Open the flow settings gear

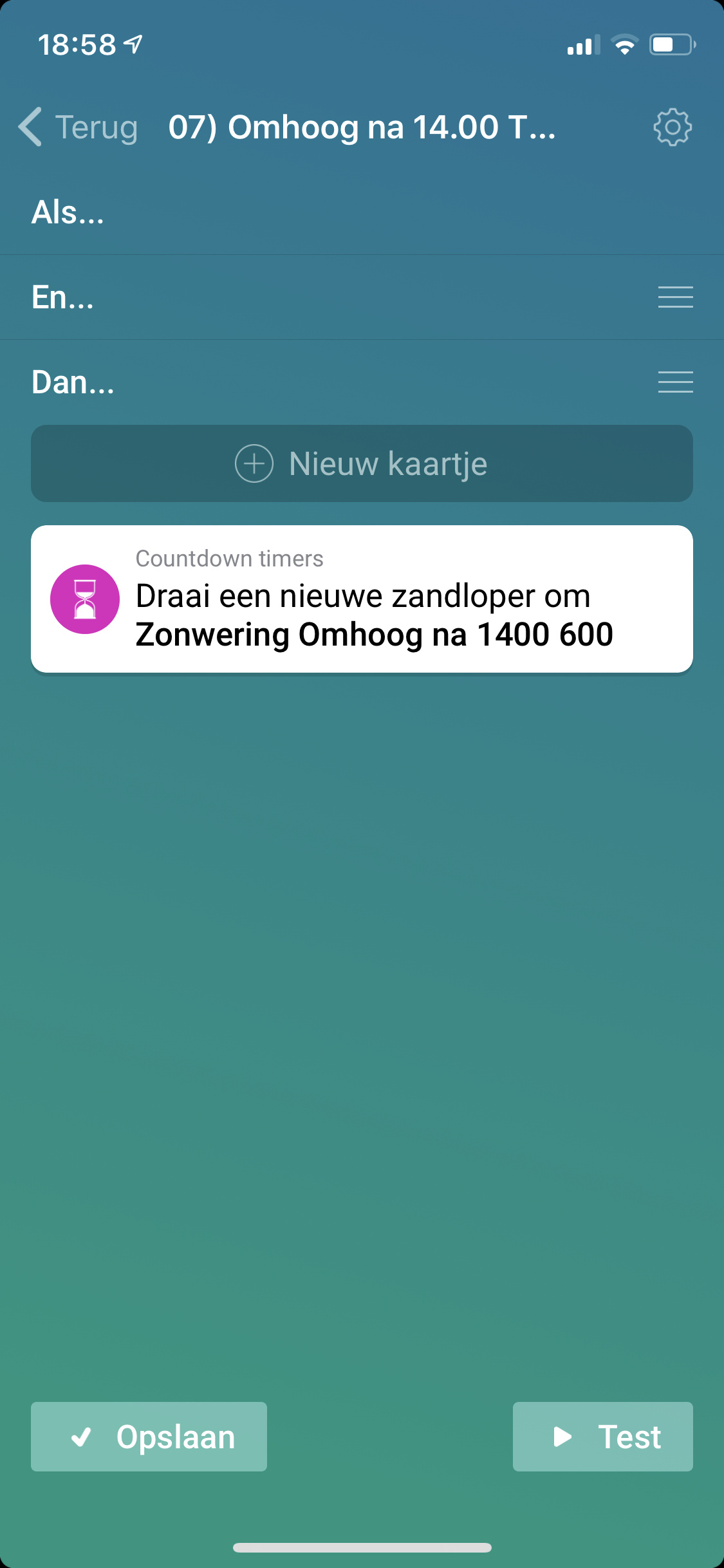(673, 127)
